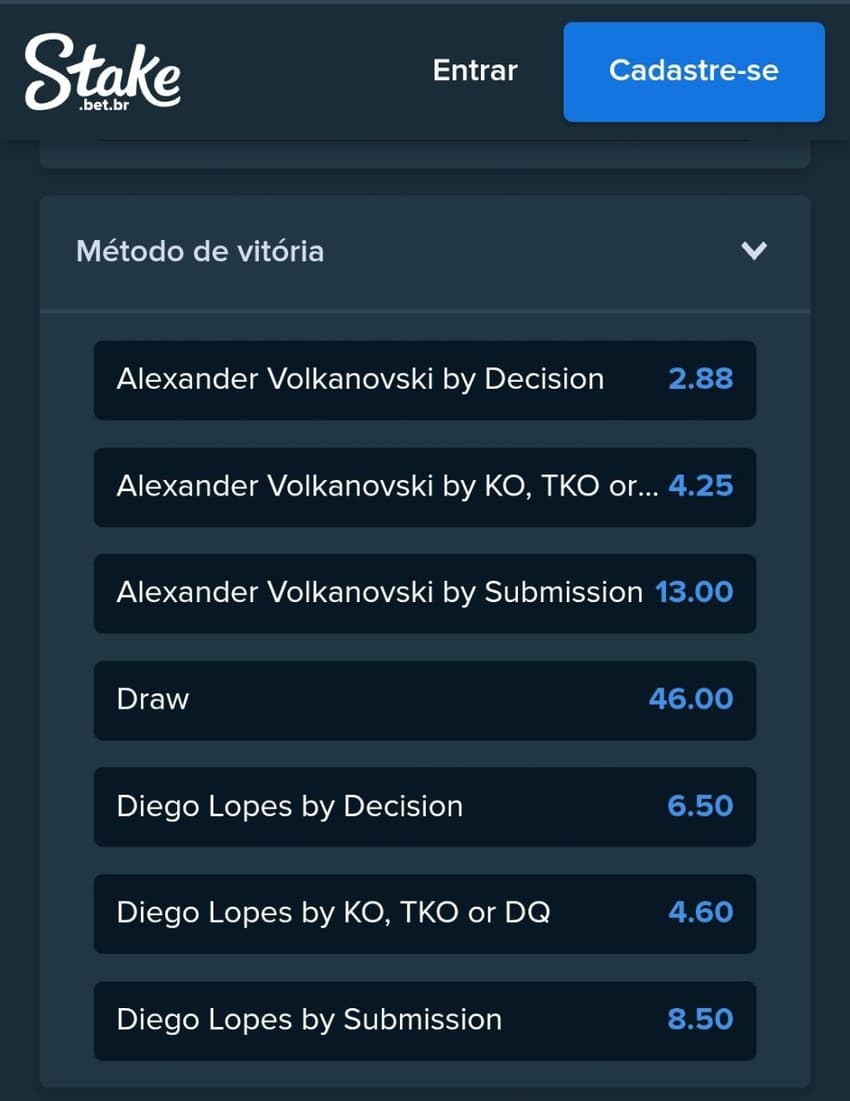Tap the 4.60 odds value
Image resolution: width=850 pixels, height=1101 pixels.
701,914
